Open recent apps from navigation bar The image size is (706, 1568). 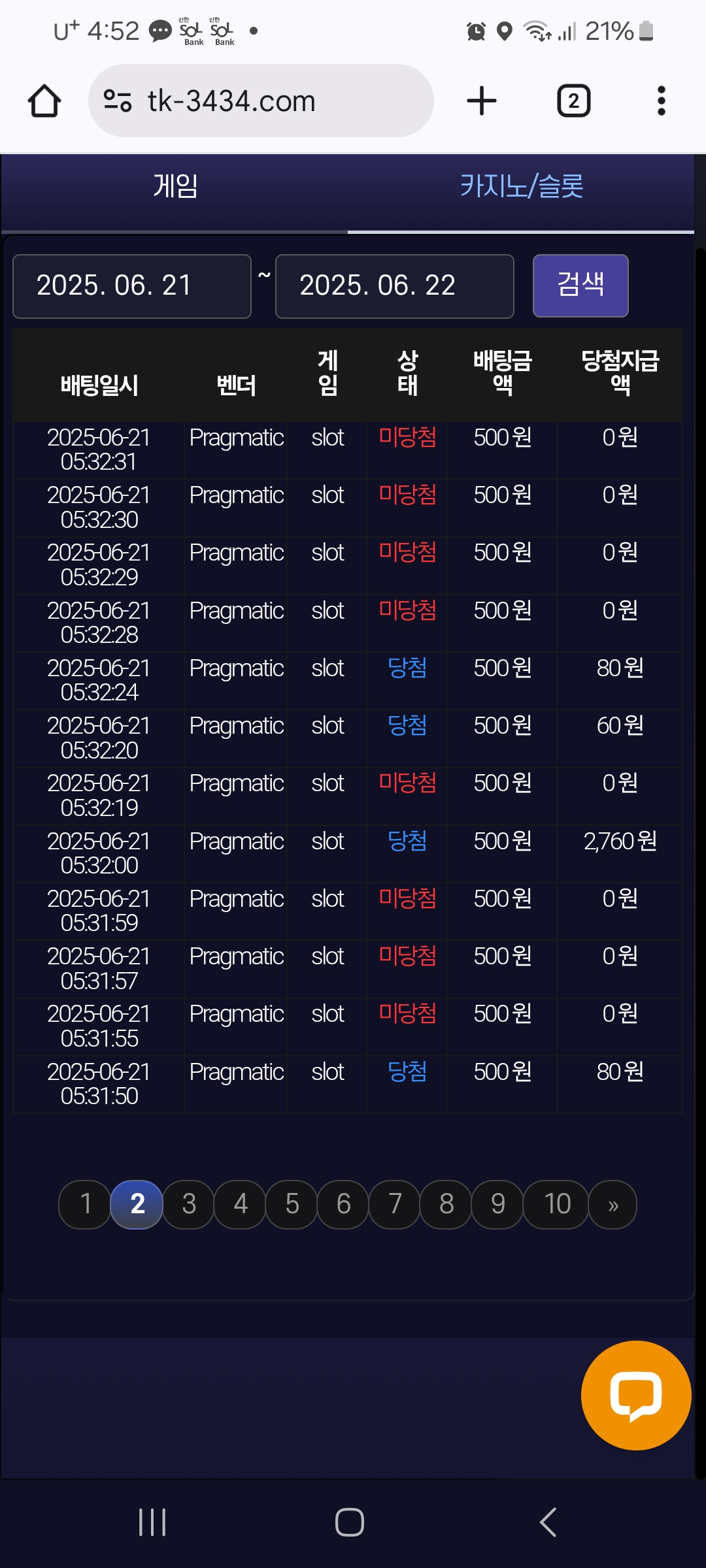[x=152, y=1522]
